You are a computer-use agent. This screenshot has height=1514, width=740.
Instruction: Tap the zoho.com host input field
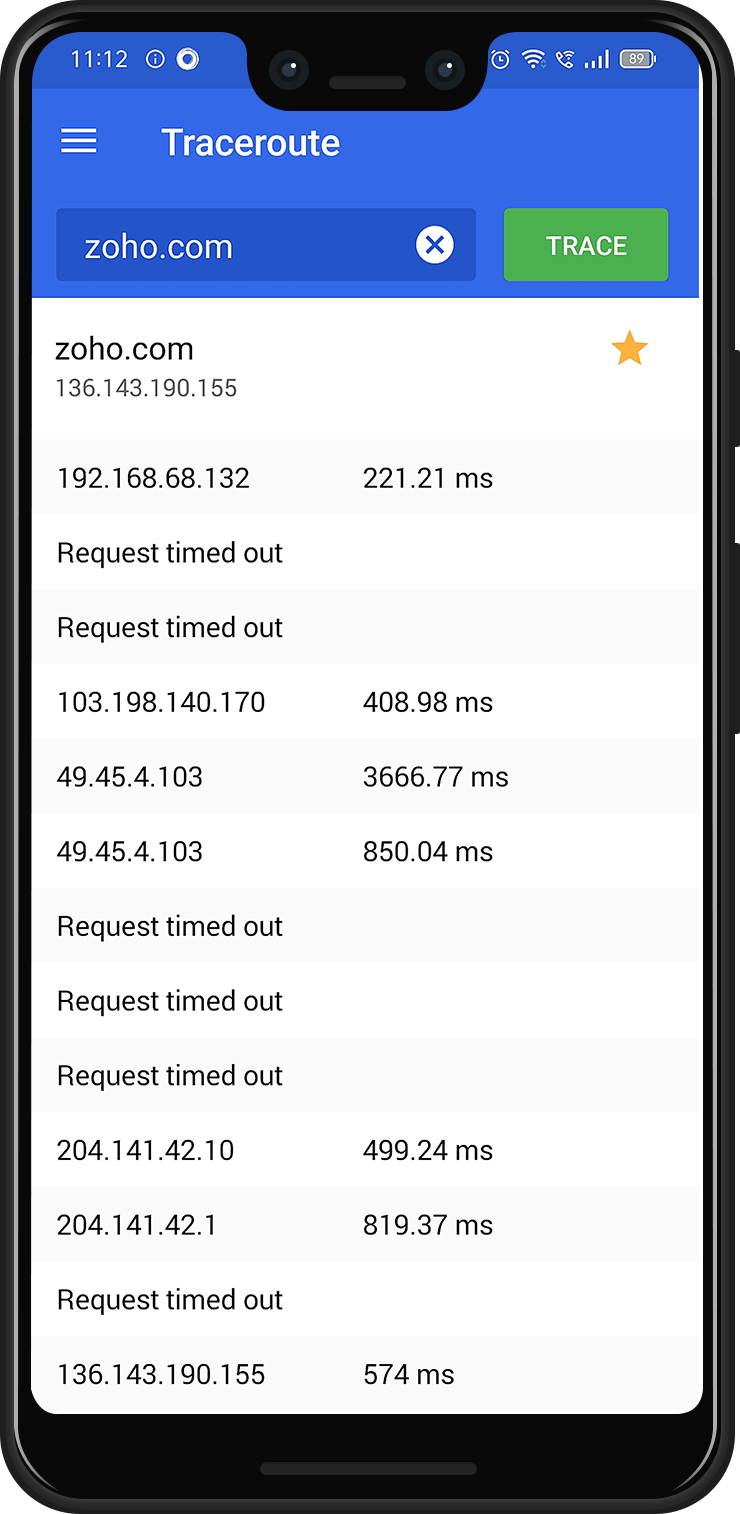[230, 246]
